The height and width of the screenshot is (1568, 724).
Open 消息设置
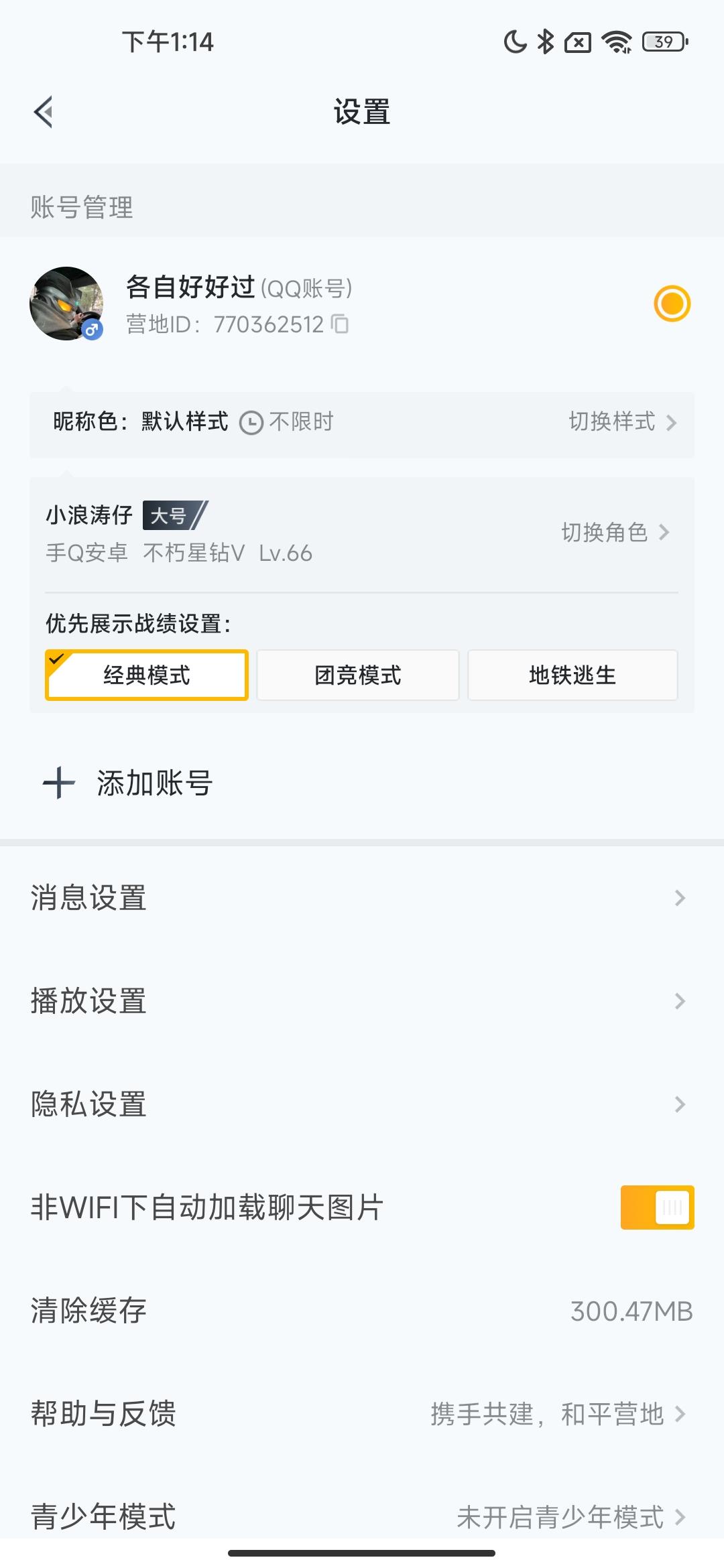pyautogui.click(x=362, y=898)
